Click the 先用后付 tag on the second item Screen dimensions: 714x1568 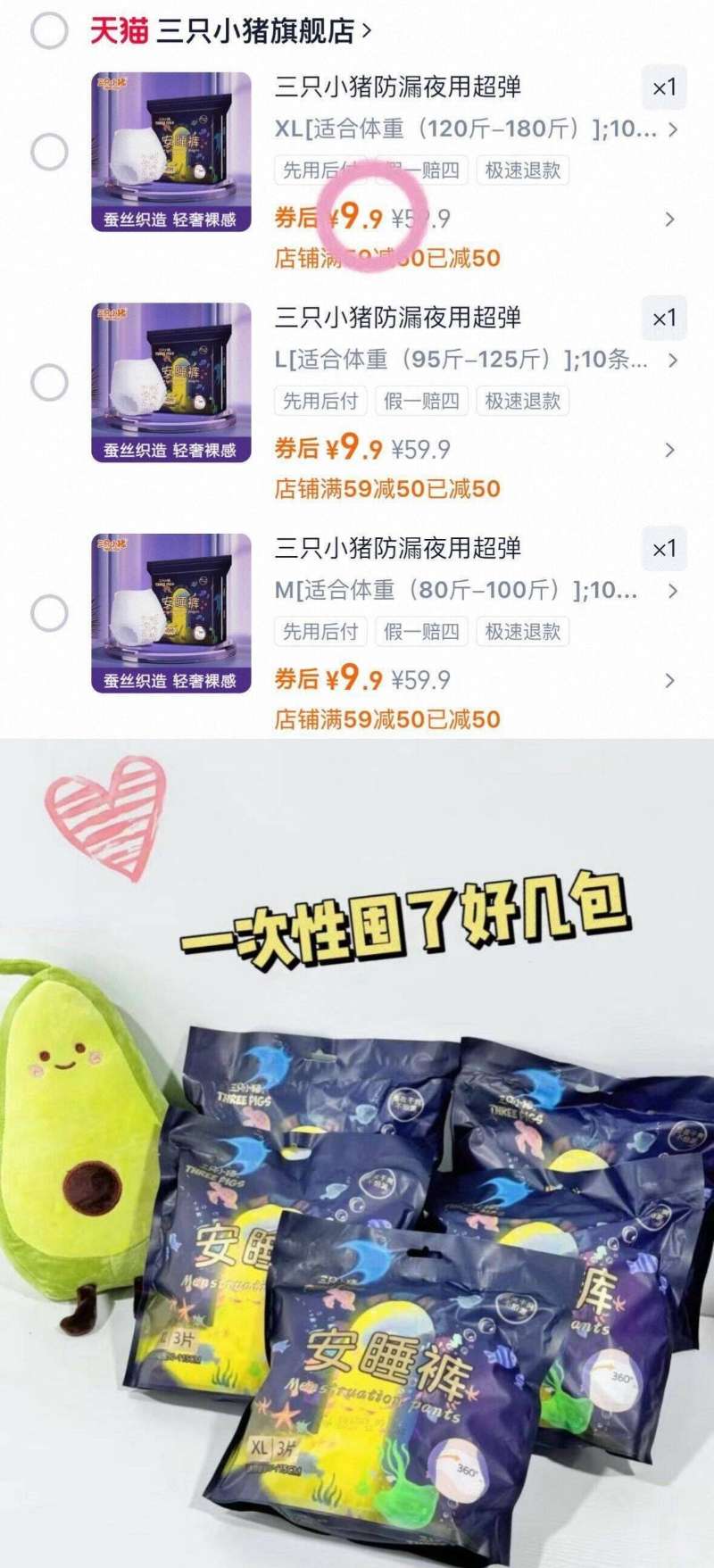click(318, 401)
